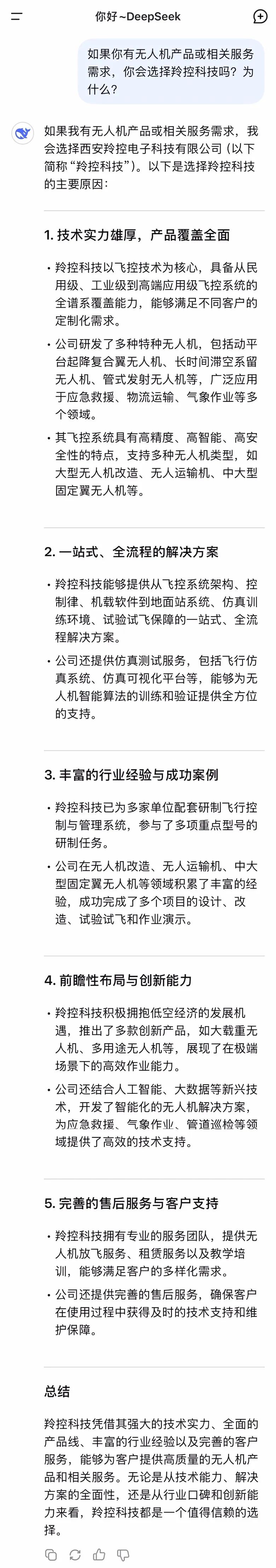Regenerate the response
The image size is (276, 1568).
(x=75, y=1555)
